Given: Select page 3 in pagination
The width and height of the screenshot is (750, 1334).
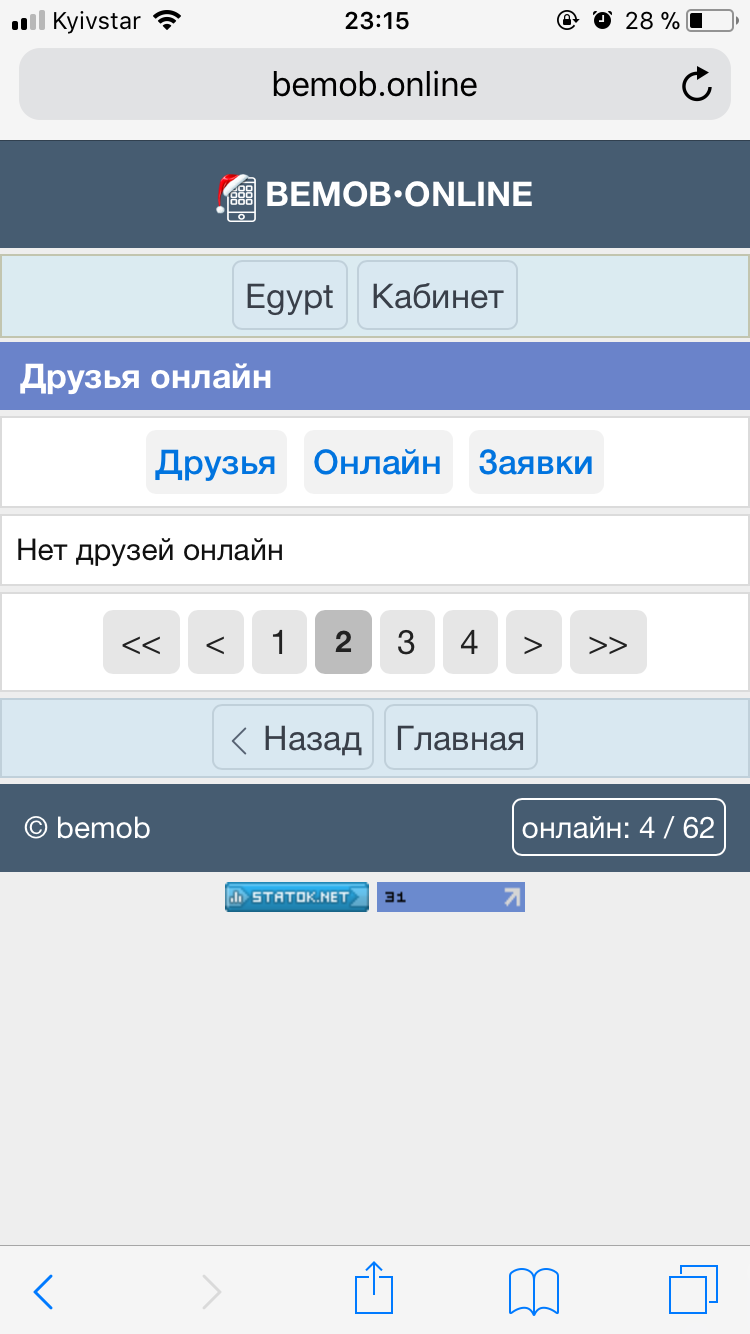Looking at the screenshot, I should pos(406,642).
